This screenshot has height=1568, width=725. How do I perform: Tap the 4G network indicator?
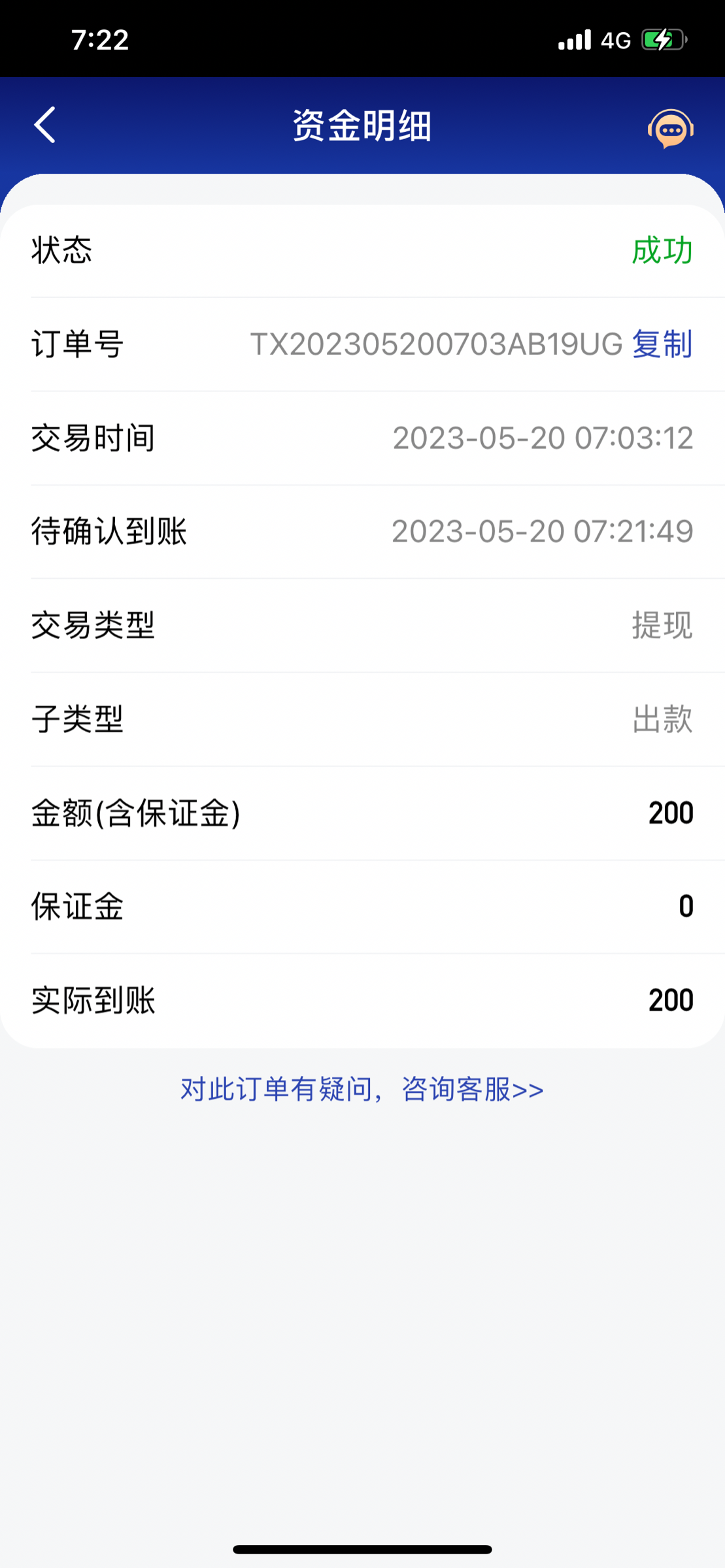tap(615, 40)
